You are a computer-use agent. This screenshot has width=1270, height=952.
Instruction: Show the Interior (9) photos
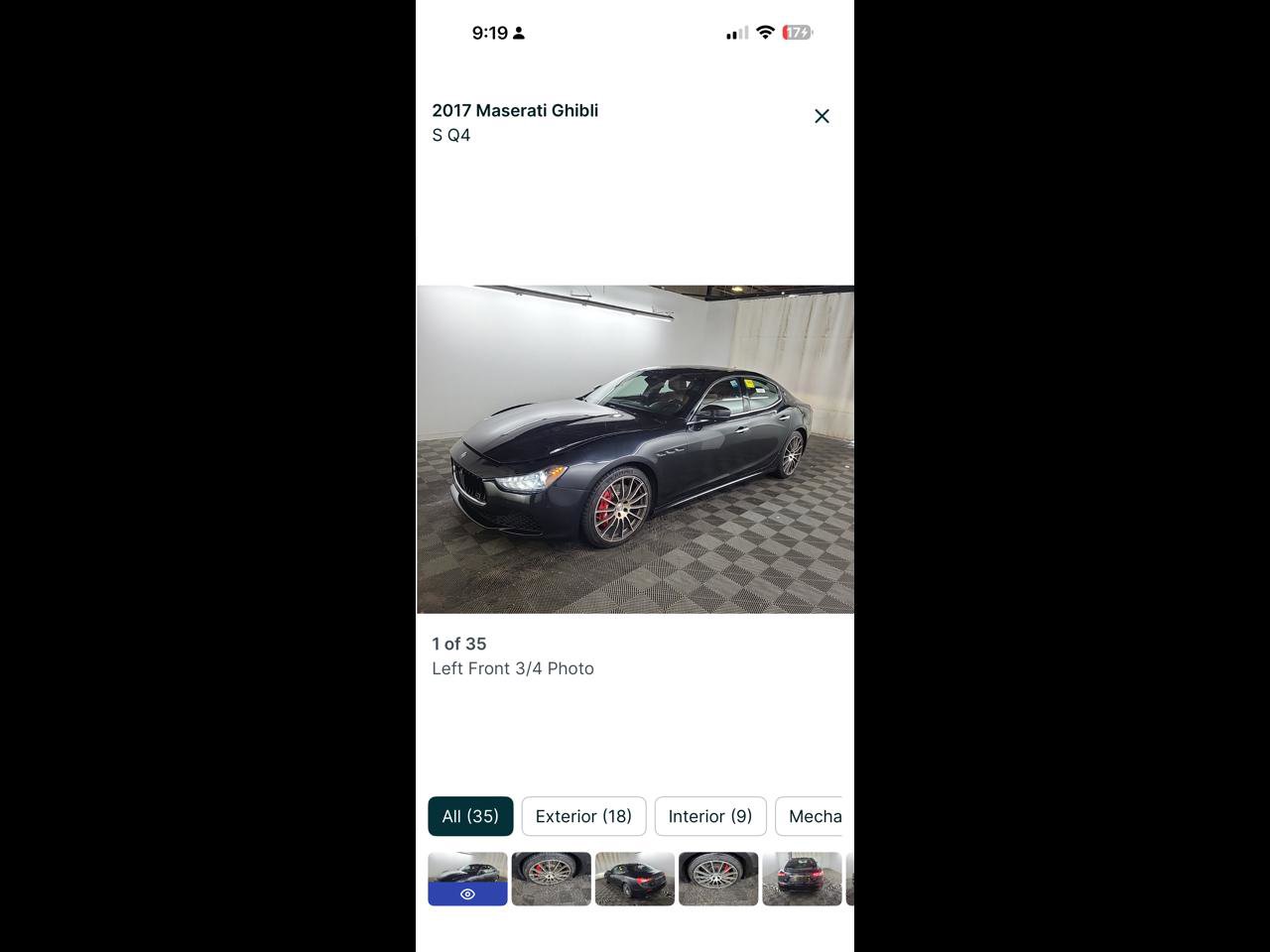pyautogui.click(x=710, y=816)
